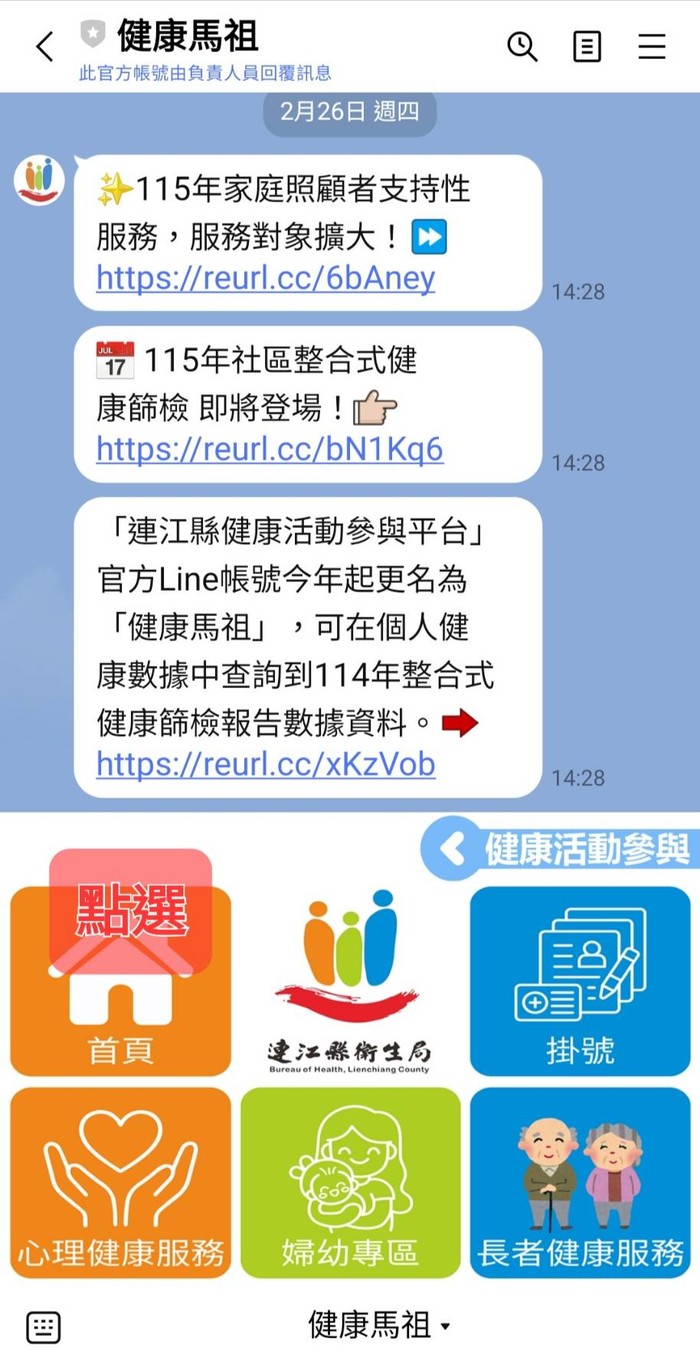Open the reurl.cc/bN1Kq6 link
The image size is (700, 1372).
tap(269, 449)
